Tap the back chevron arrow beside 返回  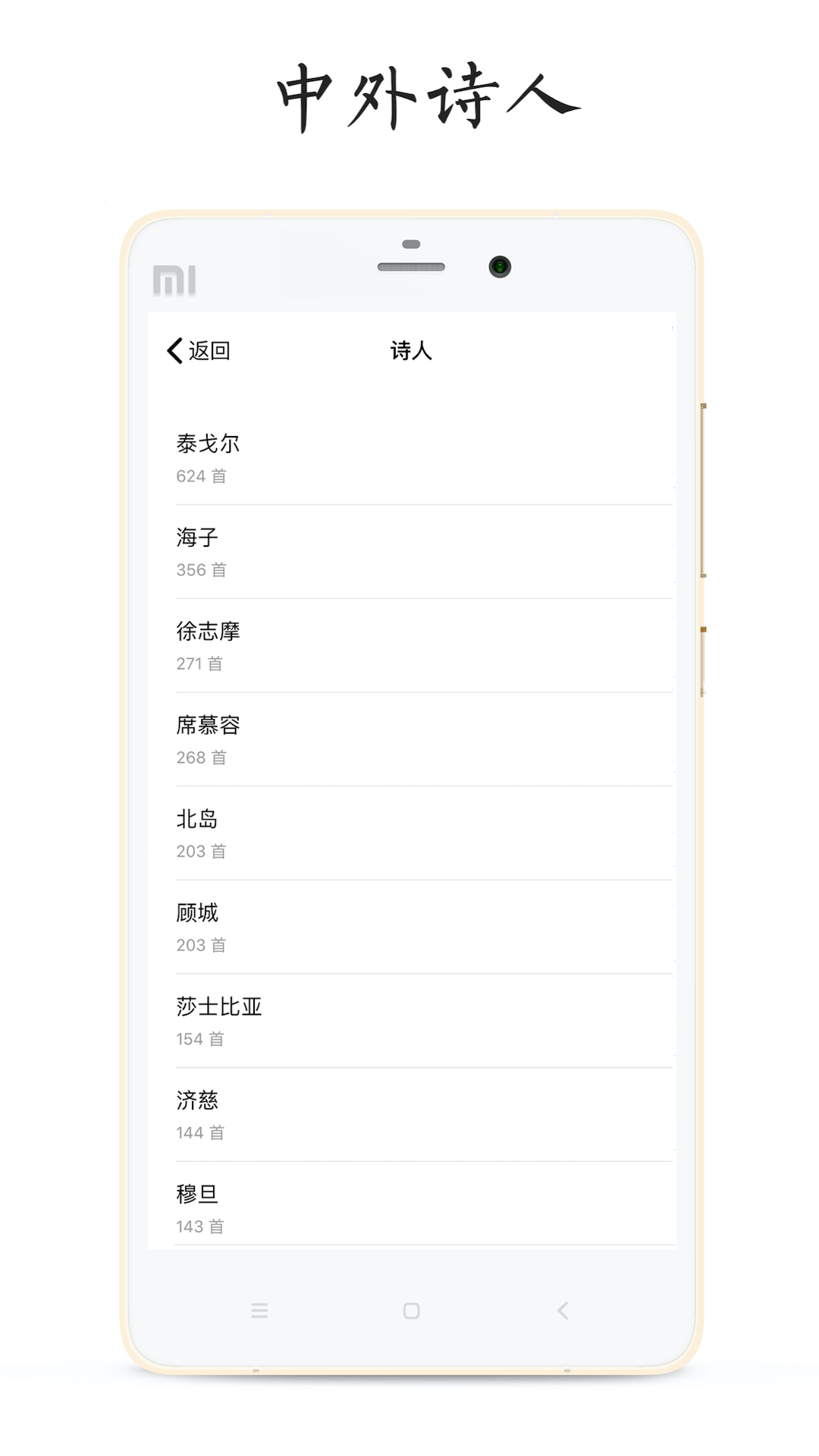(x=173, y=351)
